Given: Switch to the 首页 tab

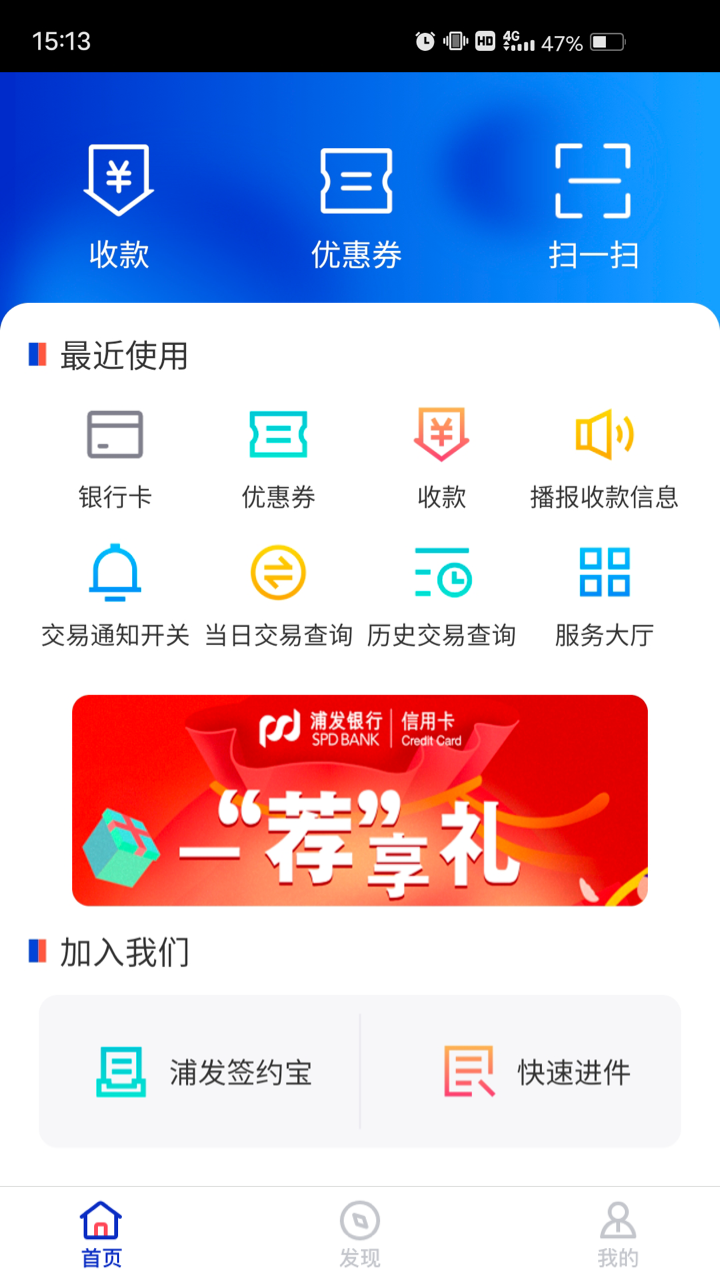Looking at the screenshot, I should pos(101,1235).
